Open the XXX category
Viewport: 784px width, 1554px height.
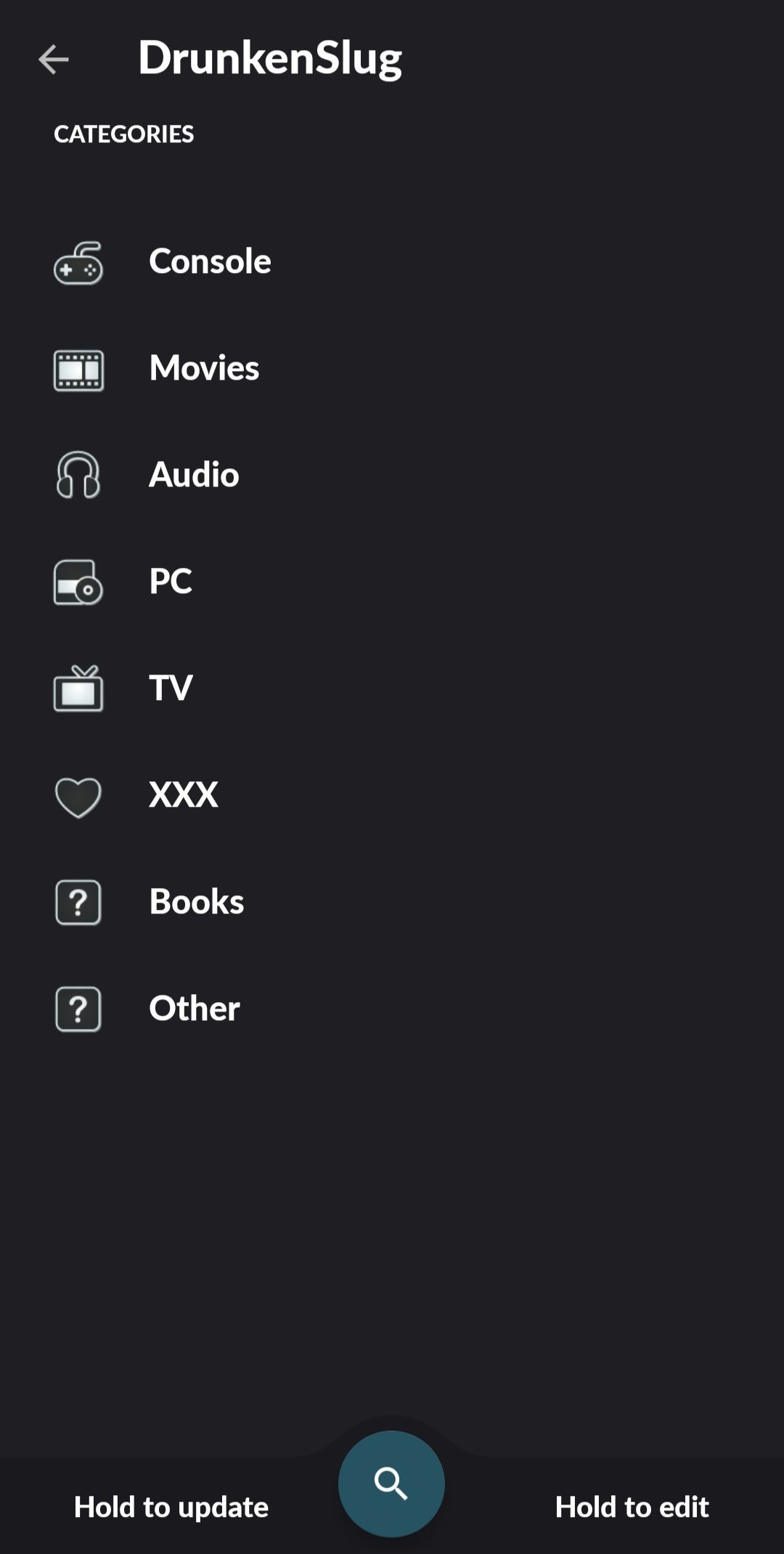(183, 795)
